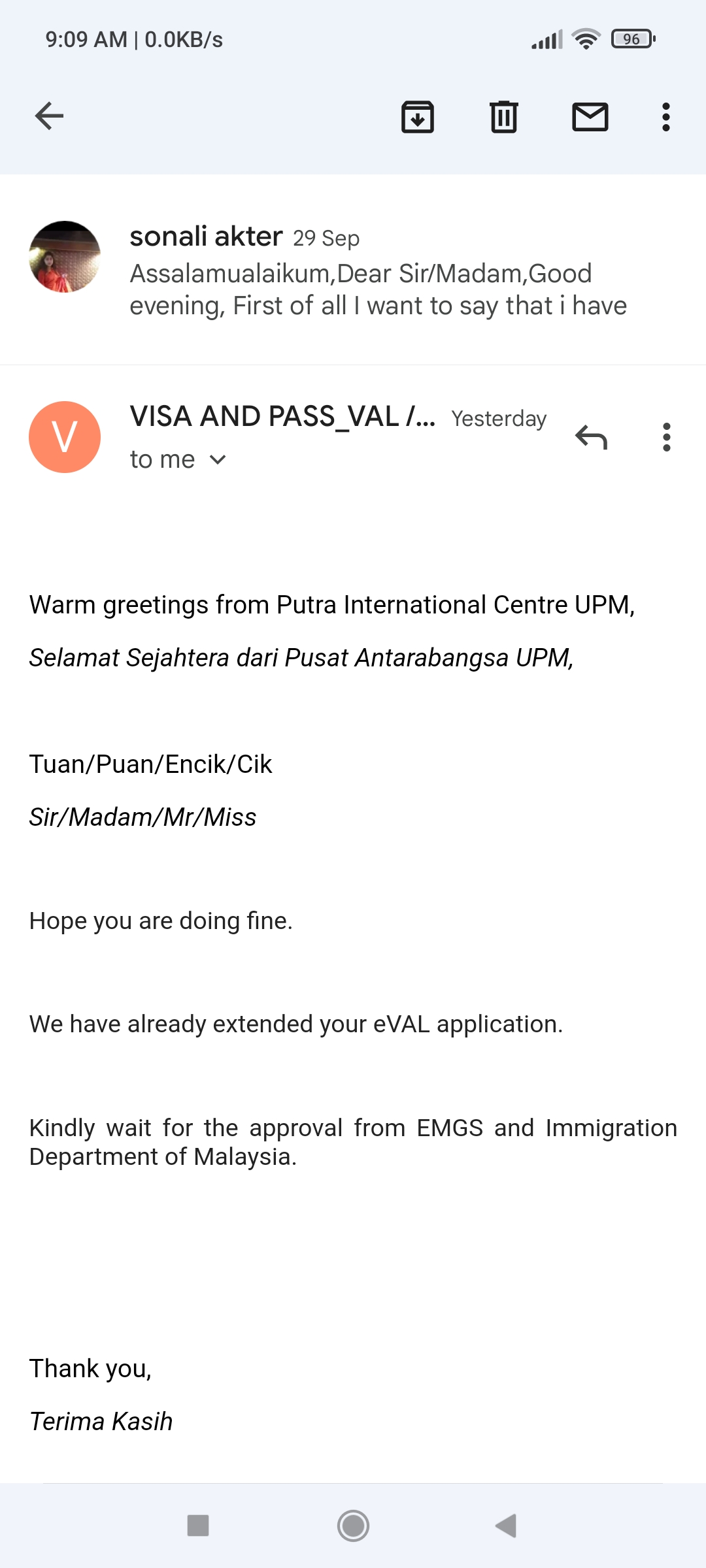The width and height of the screenshot is (706, 1568).
Task: Expand sonali akter's collapsed message
Action: click(378, 271)
